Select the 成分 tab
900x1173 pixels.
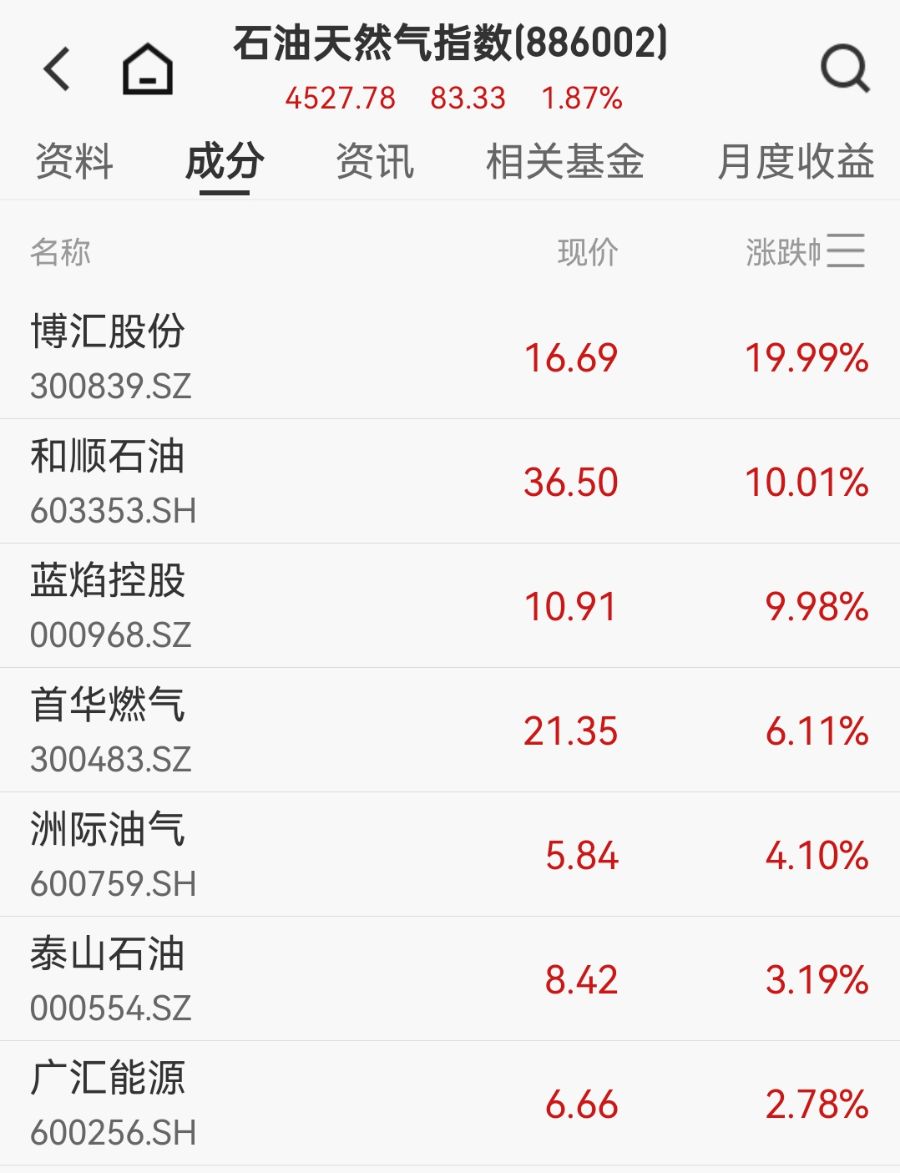click(x=225, y=162)
